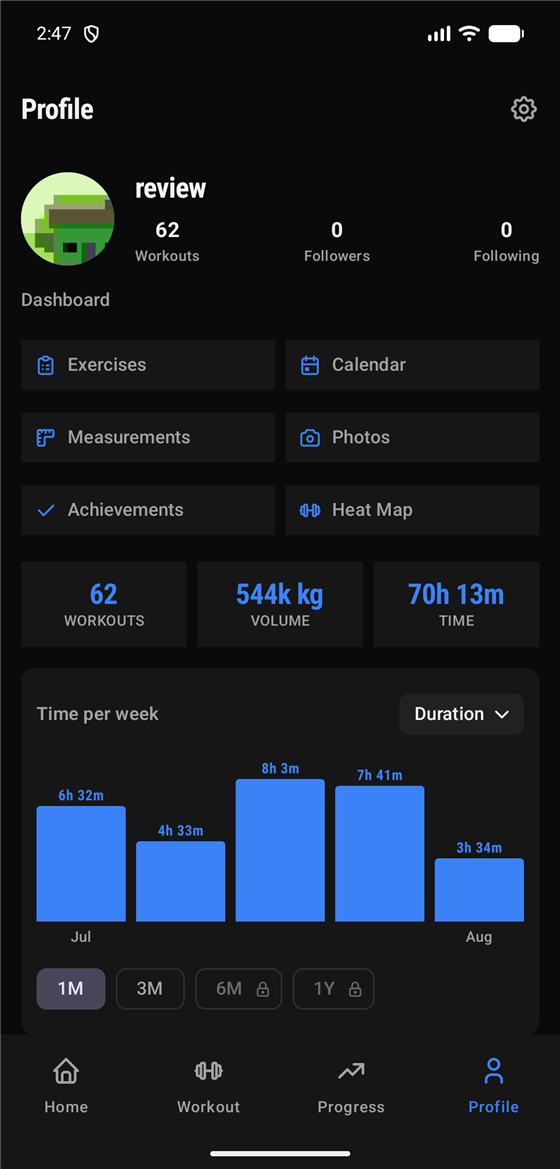Open Measurements from the dashboard

pos(148,437)
